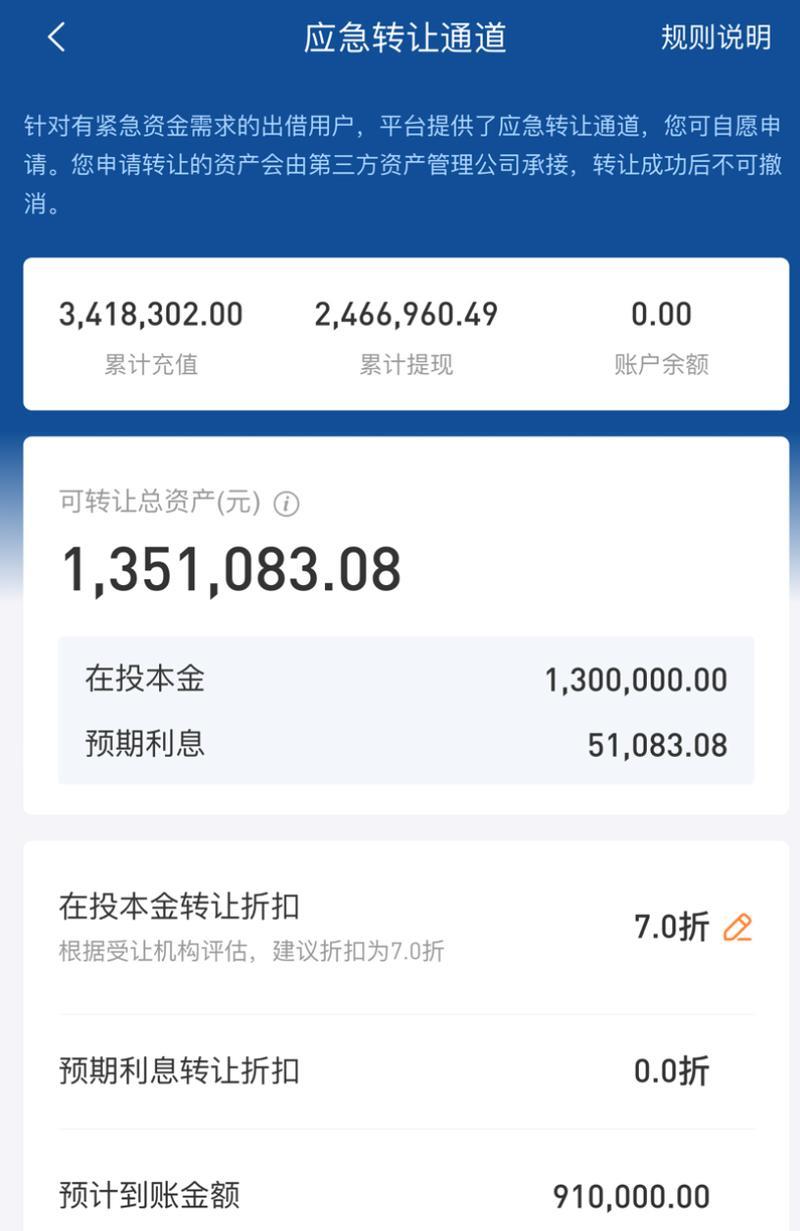Click the orange pencil to edit discount
Viewport: 800px width, 1231px height.
[x=737, y=929]
